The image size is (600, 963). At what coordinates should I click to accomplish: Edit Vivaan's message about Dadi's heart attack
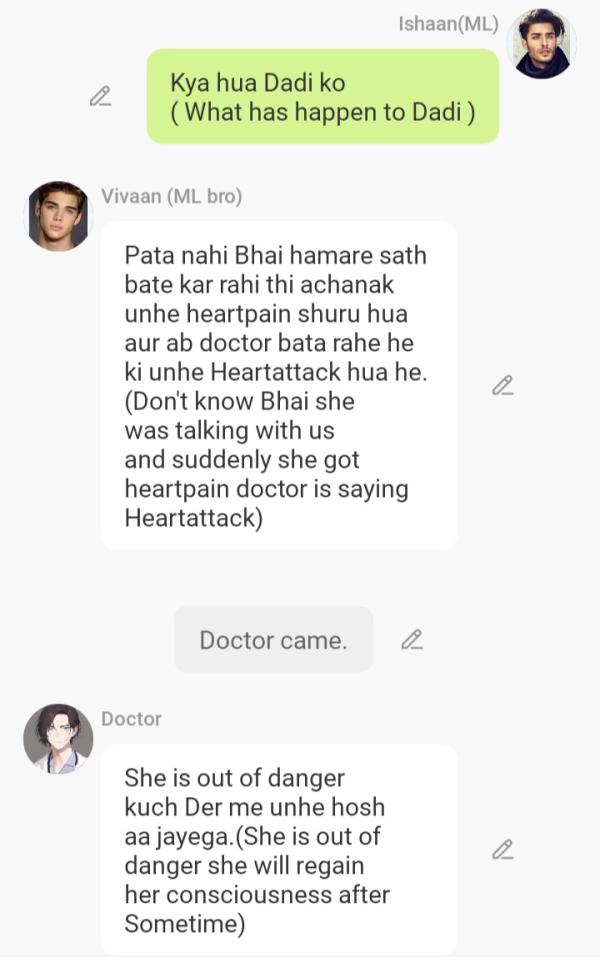tap(502, 385)
